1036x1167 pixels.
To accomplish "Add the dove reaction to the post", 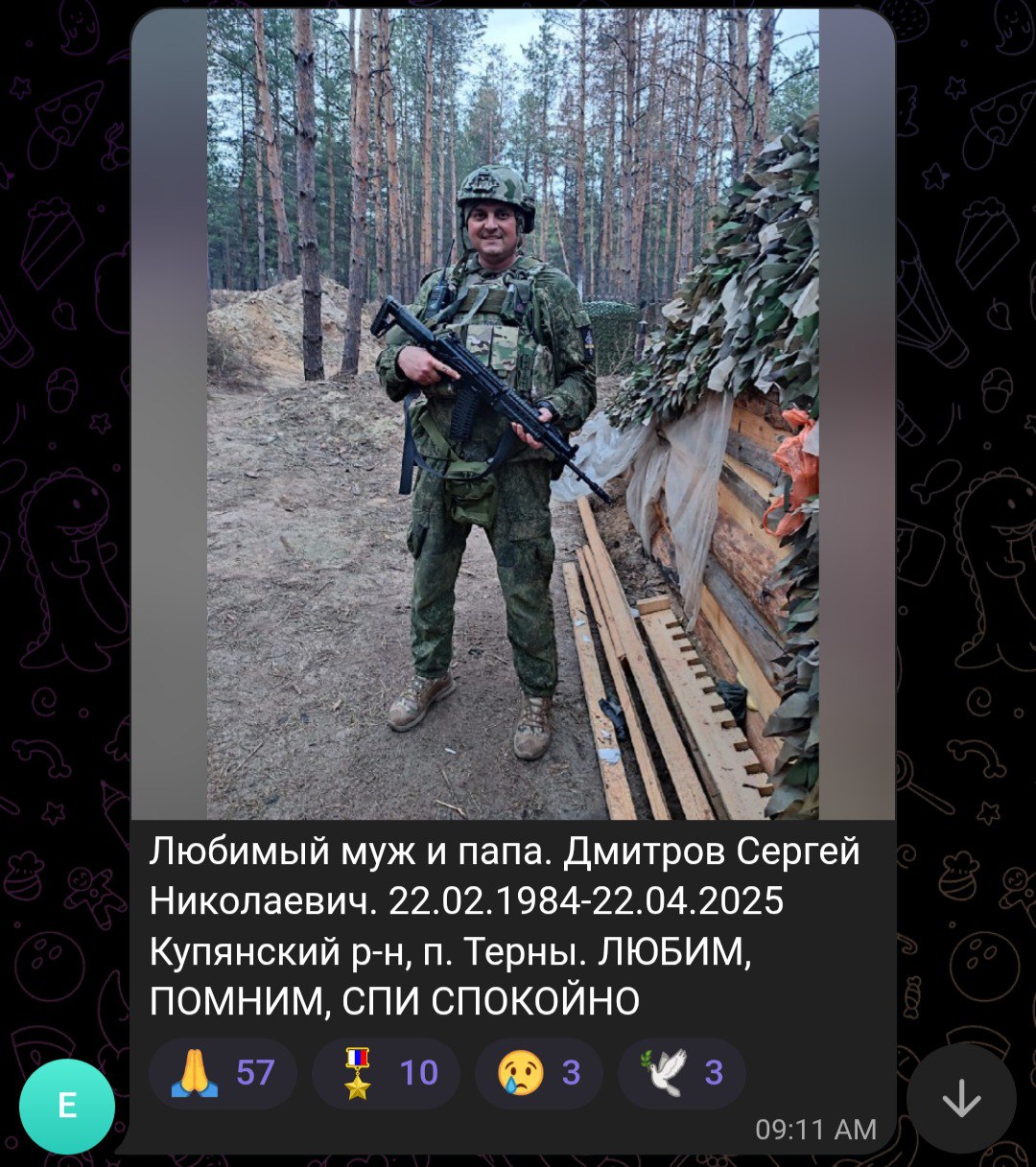I will pyautogui.click(x=681, y=1073).
